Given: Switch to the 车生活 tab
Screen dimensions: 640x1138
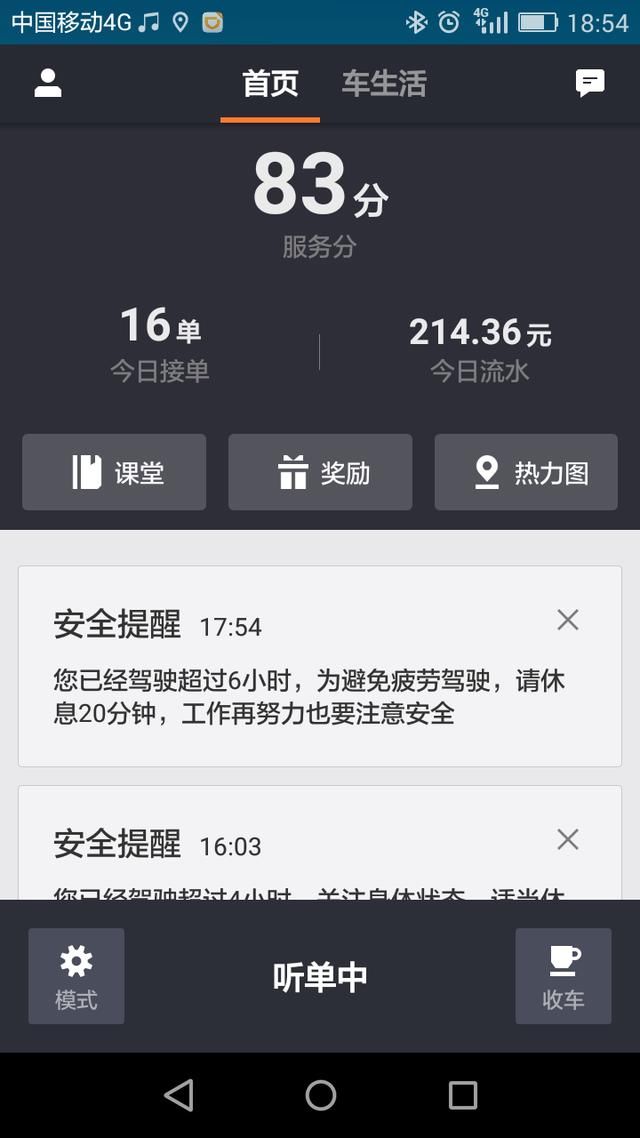Looking at the screenshot, I should coord(384,84).
